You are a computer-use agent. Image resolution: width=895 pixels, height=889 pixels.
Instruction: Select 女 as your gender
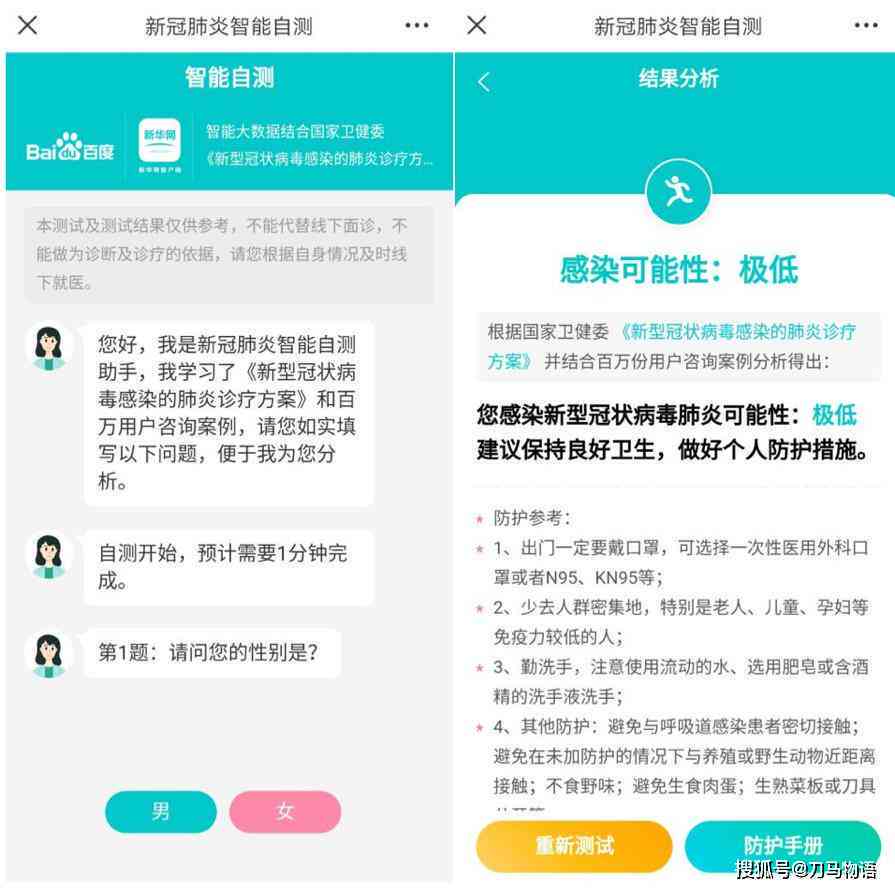pos(285,811)
